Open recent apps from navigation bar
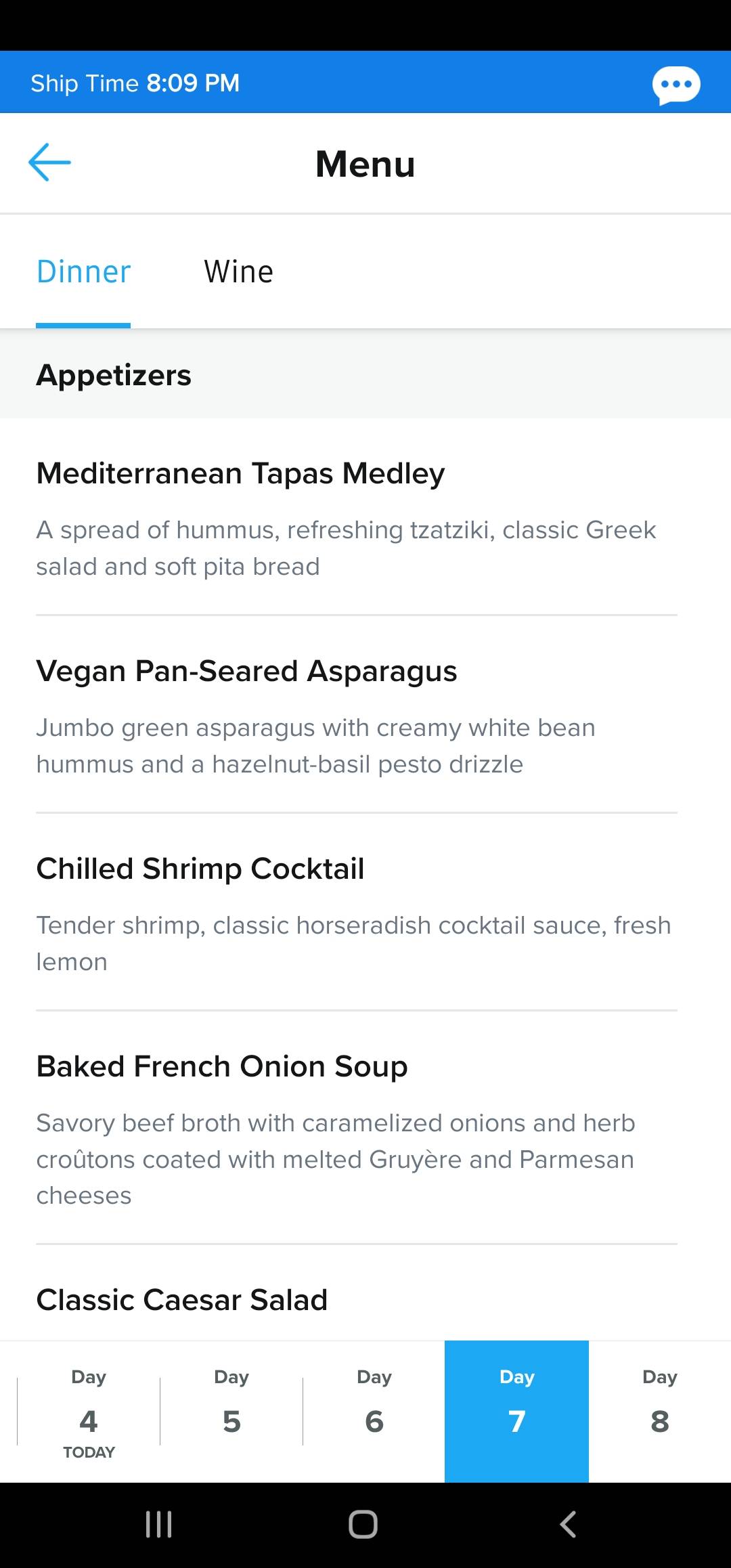 tap(159, 1525)
